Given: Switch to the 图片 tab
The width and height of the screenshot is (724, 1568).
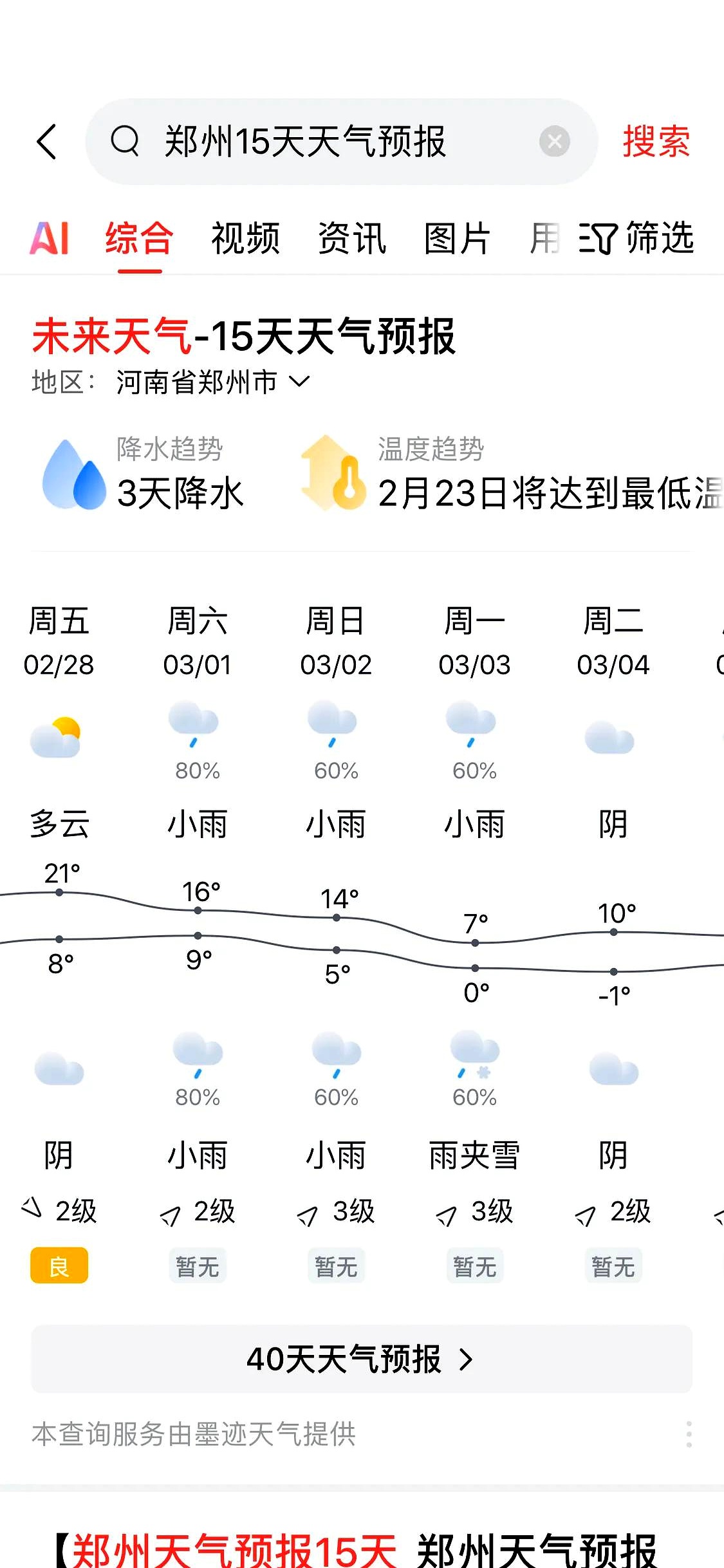Looking at the screenshot, I should [458, 238].
